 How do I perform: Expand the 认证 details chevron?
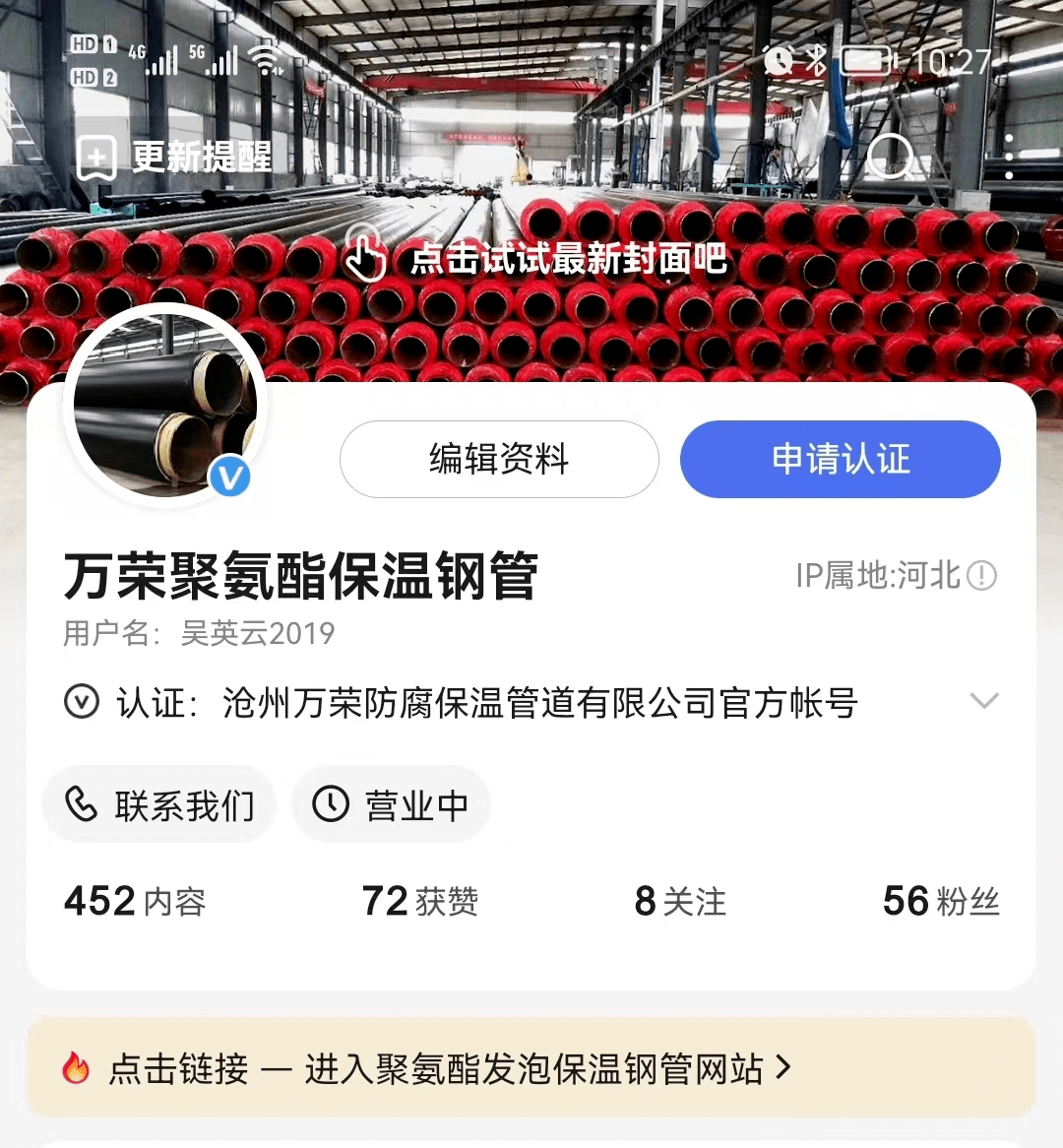pos(983,701)
